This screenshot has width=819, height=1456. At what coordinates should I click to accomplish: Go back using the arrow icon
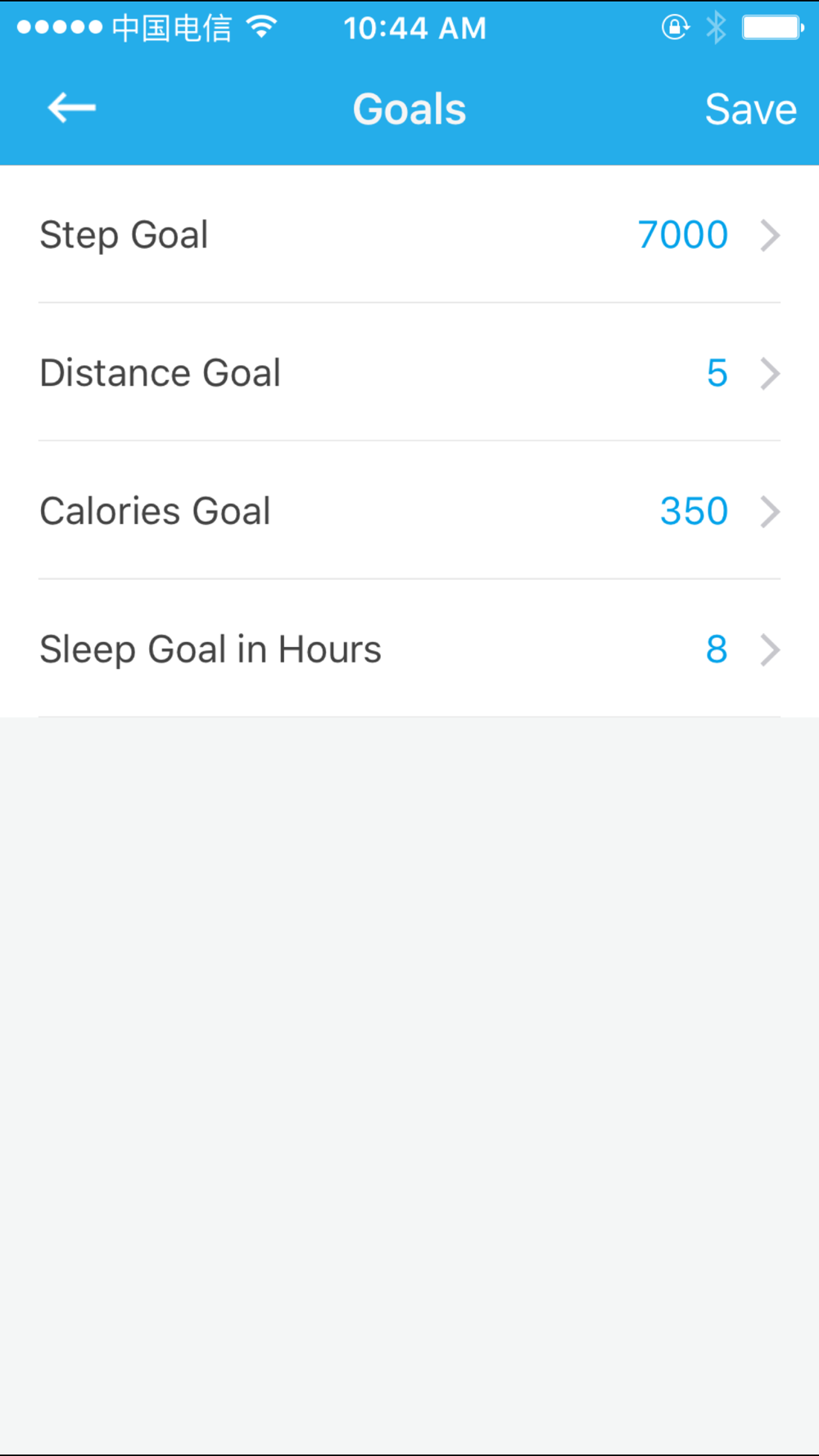(x=72, y=108)
